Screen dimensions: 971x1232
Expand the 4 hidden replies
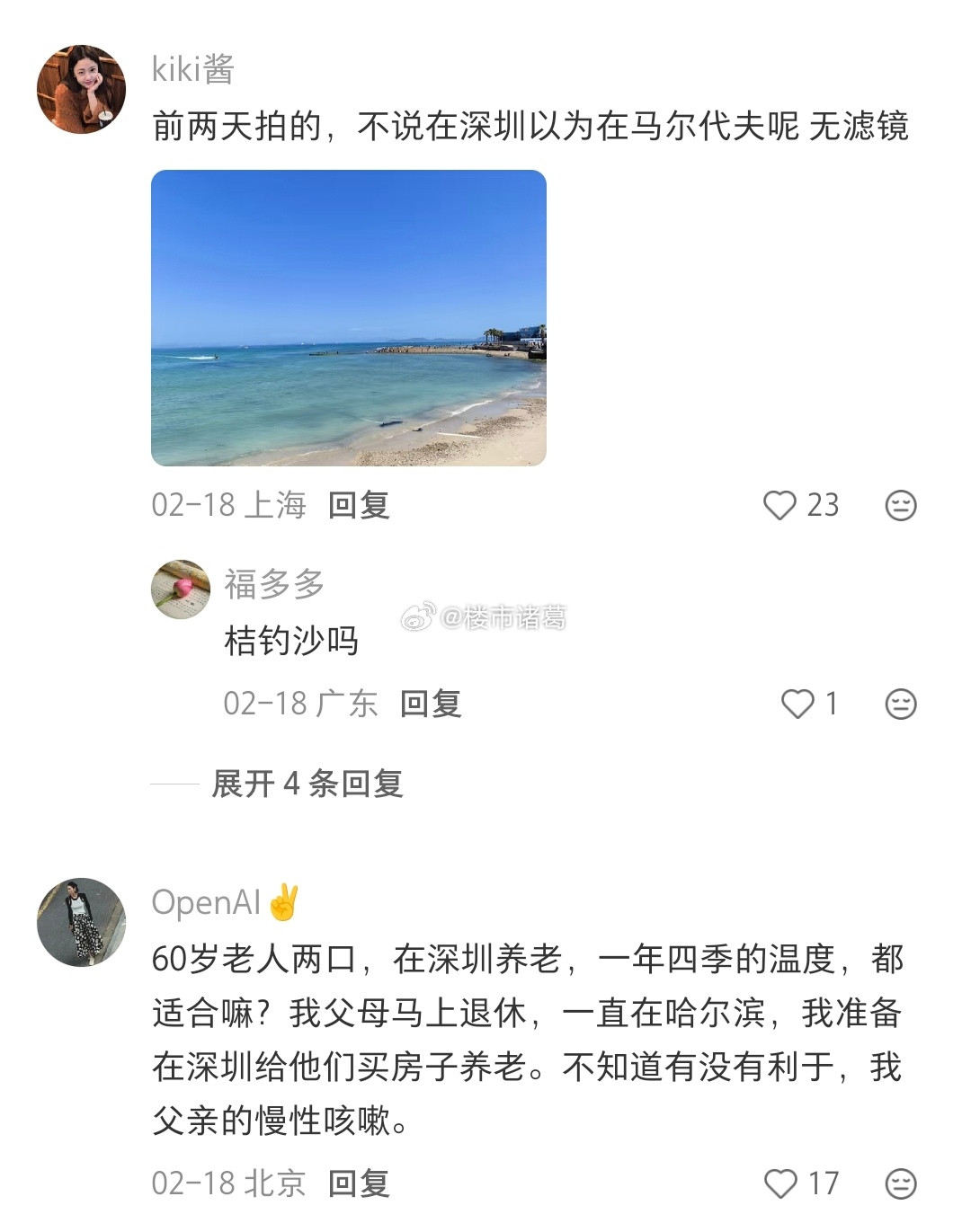pos(306,784)
